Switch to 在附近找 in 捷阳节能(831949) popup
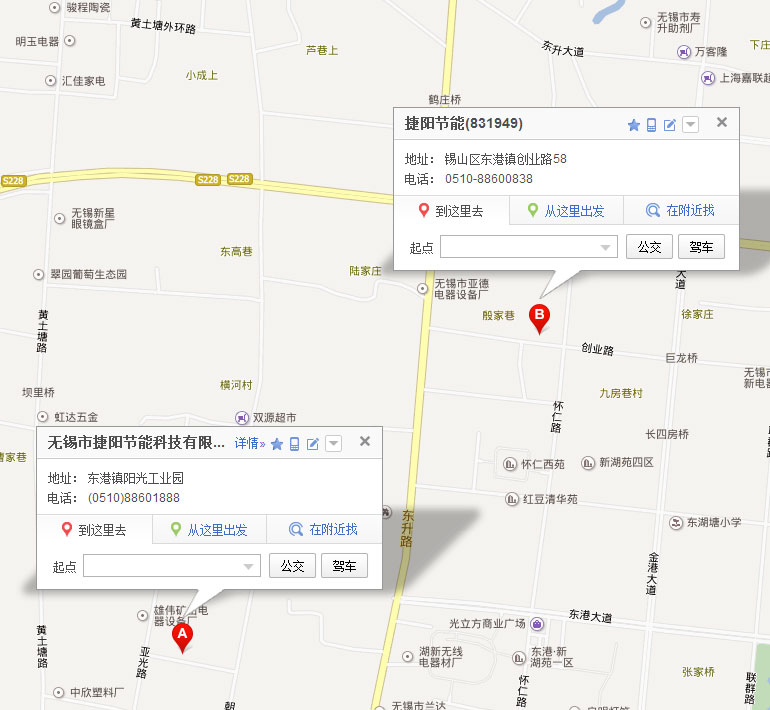Viewport: 770px width, 710px height. point(680,211)
